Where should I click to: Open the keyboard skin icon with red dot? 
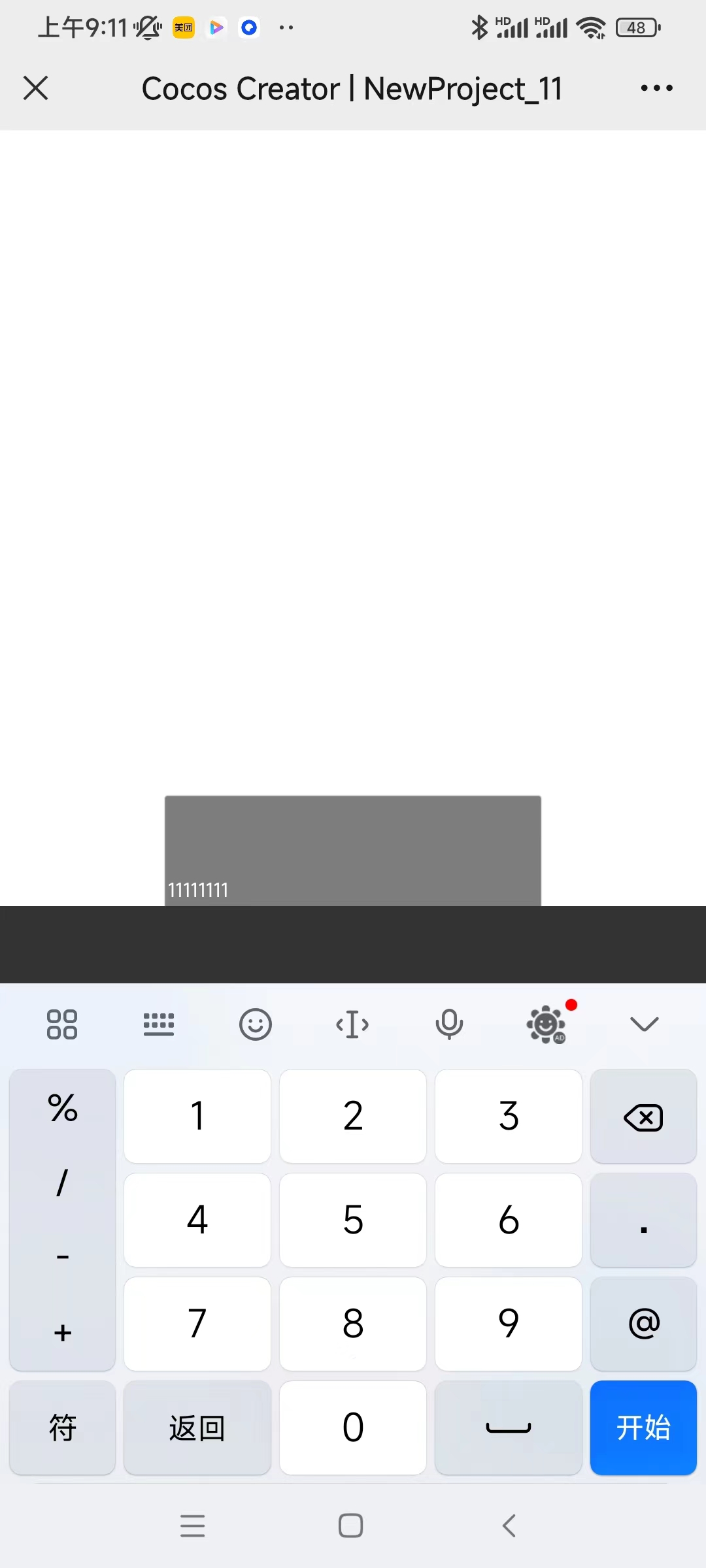[x=546, y=1024]
